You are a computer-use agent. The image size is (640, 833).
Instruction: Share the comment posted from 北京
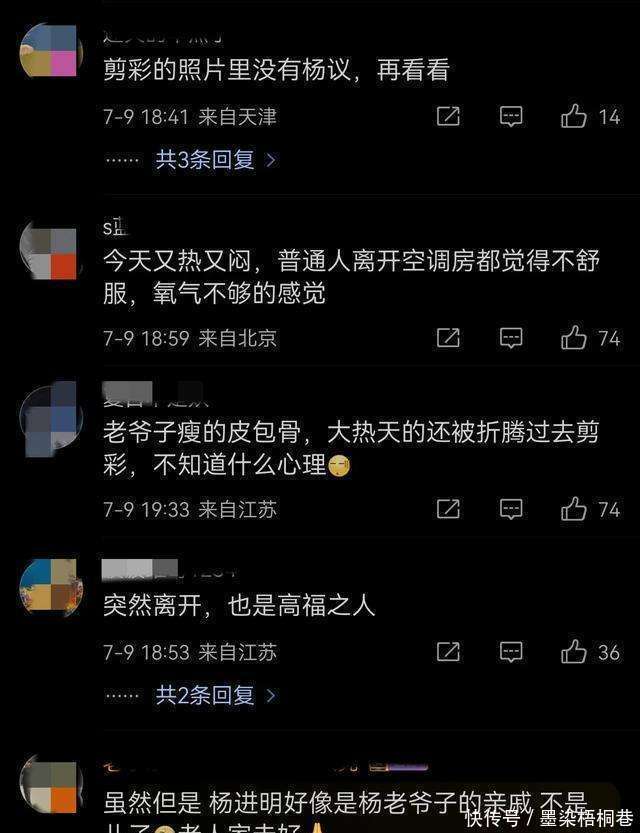point(449,338)
